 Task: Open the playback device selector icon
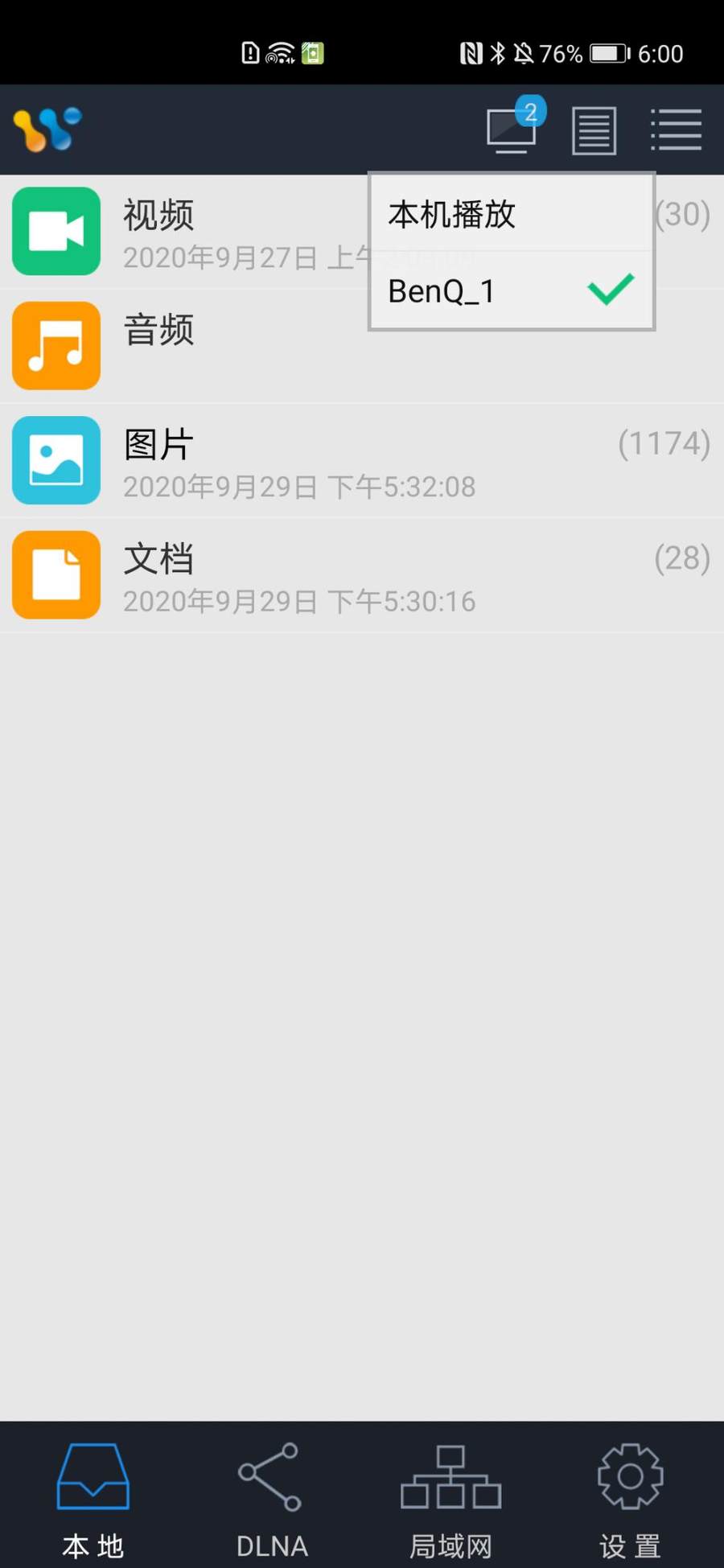(512, 130)
